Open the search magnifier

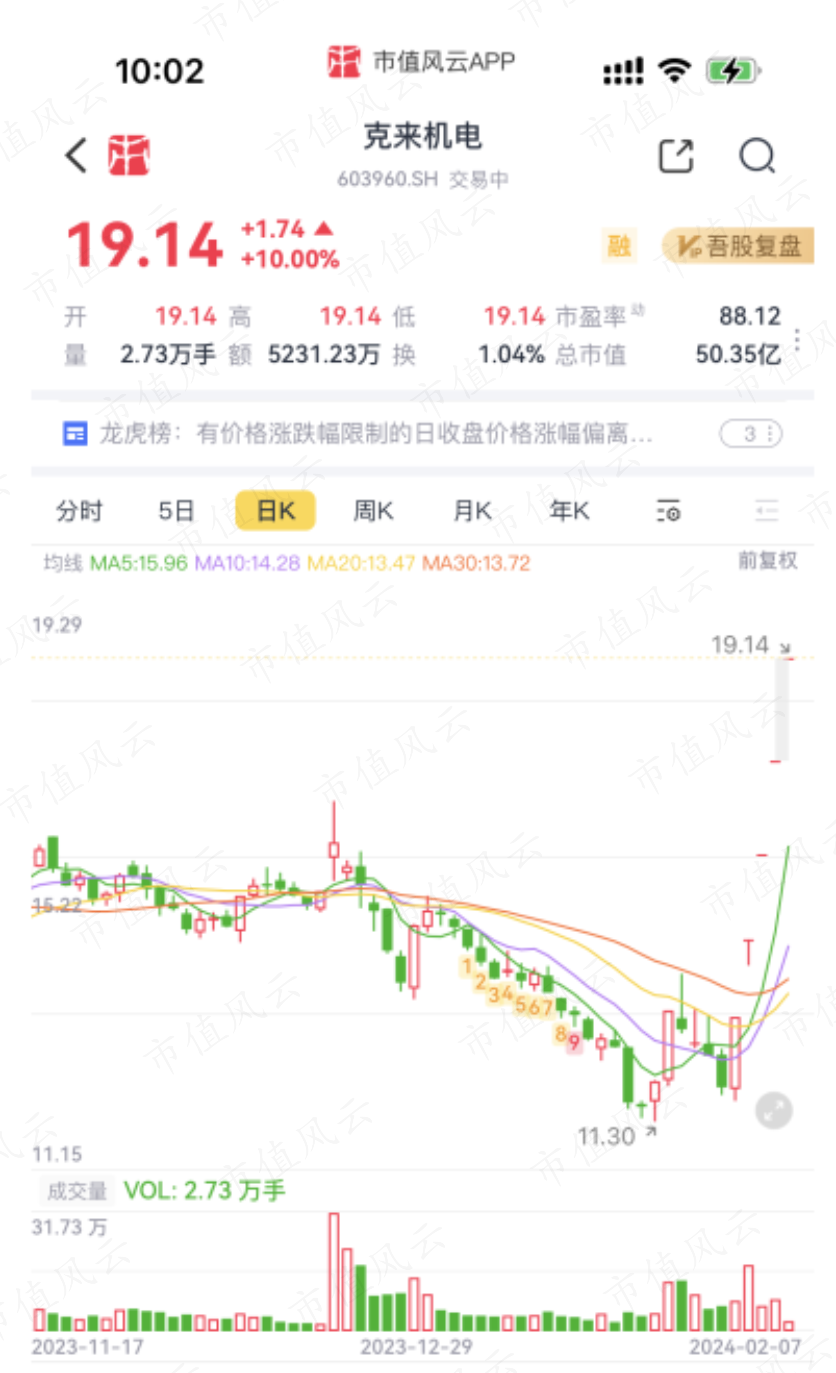[757, 156]
